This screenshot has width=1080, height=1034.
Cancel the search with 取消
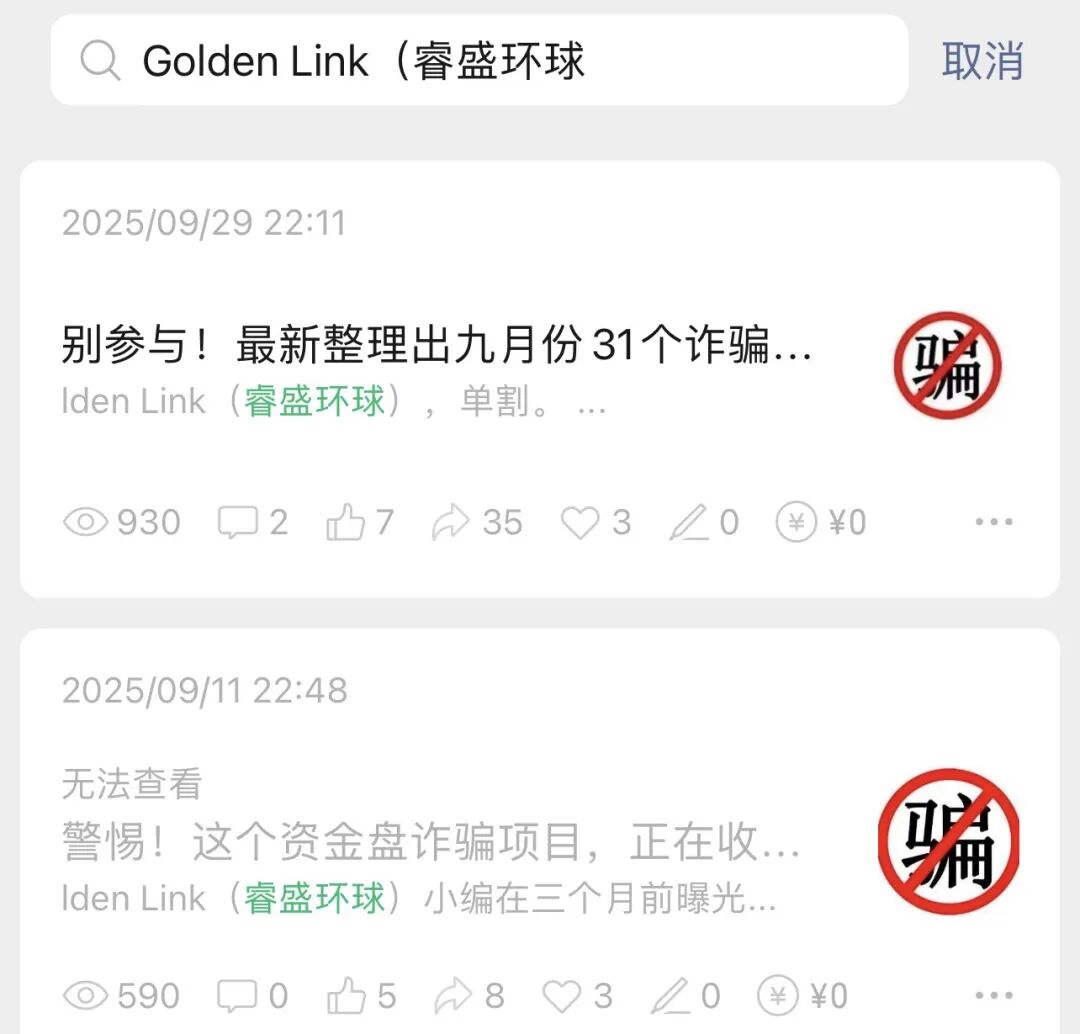(982, 62)
